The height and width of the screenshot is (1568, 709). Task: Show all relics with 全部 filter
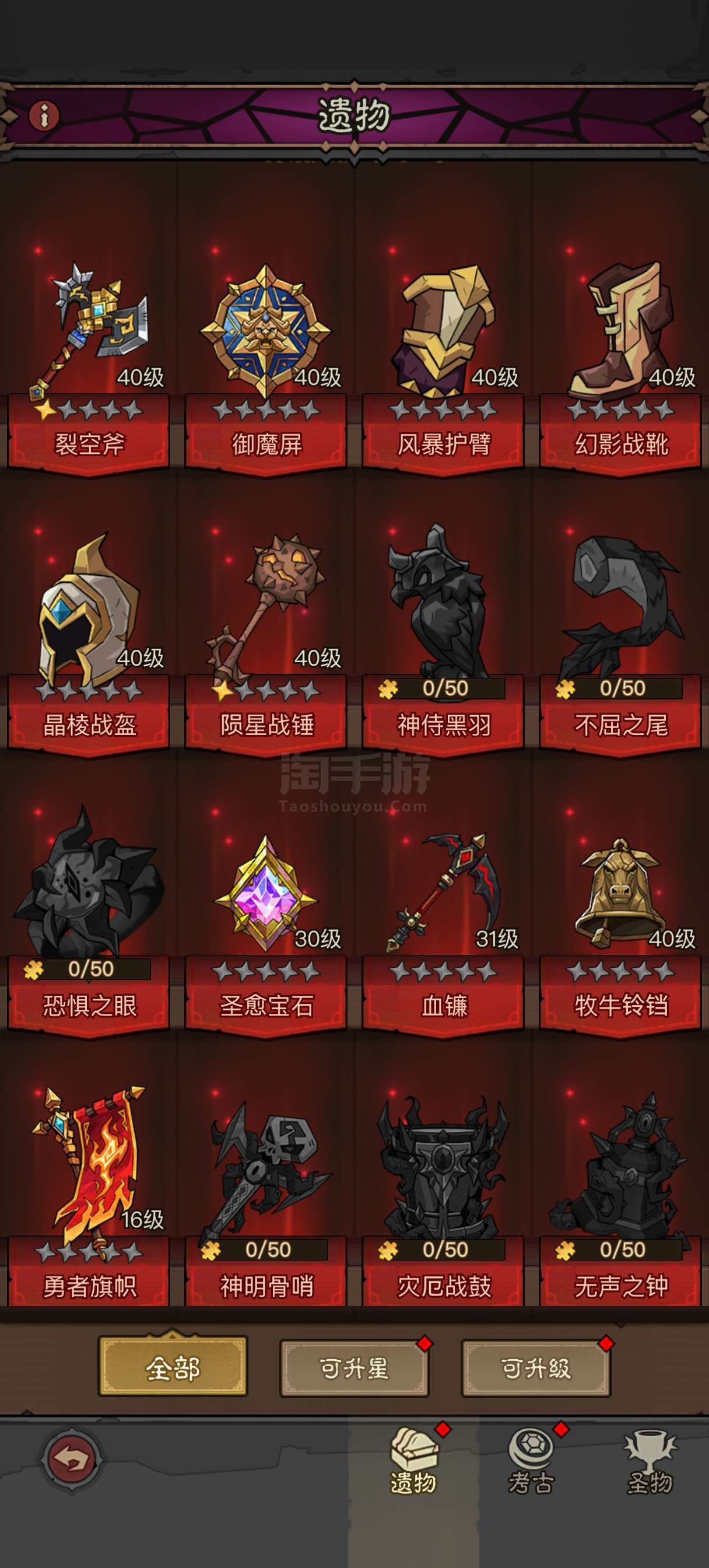click(x=173, y=1370)
